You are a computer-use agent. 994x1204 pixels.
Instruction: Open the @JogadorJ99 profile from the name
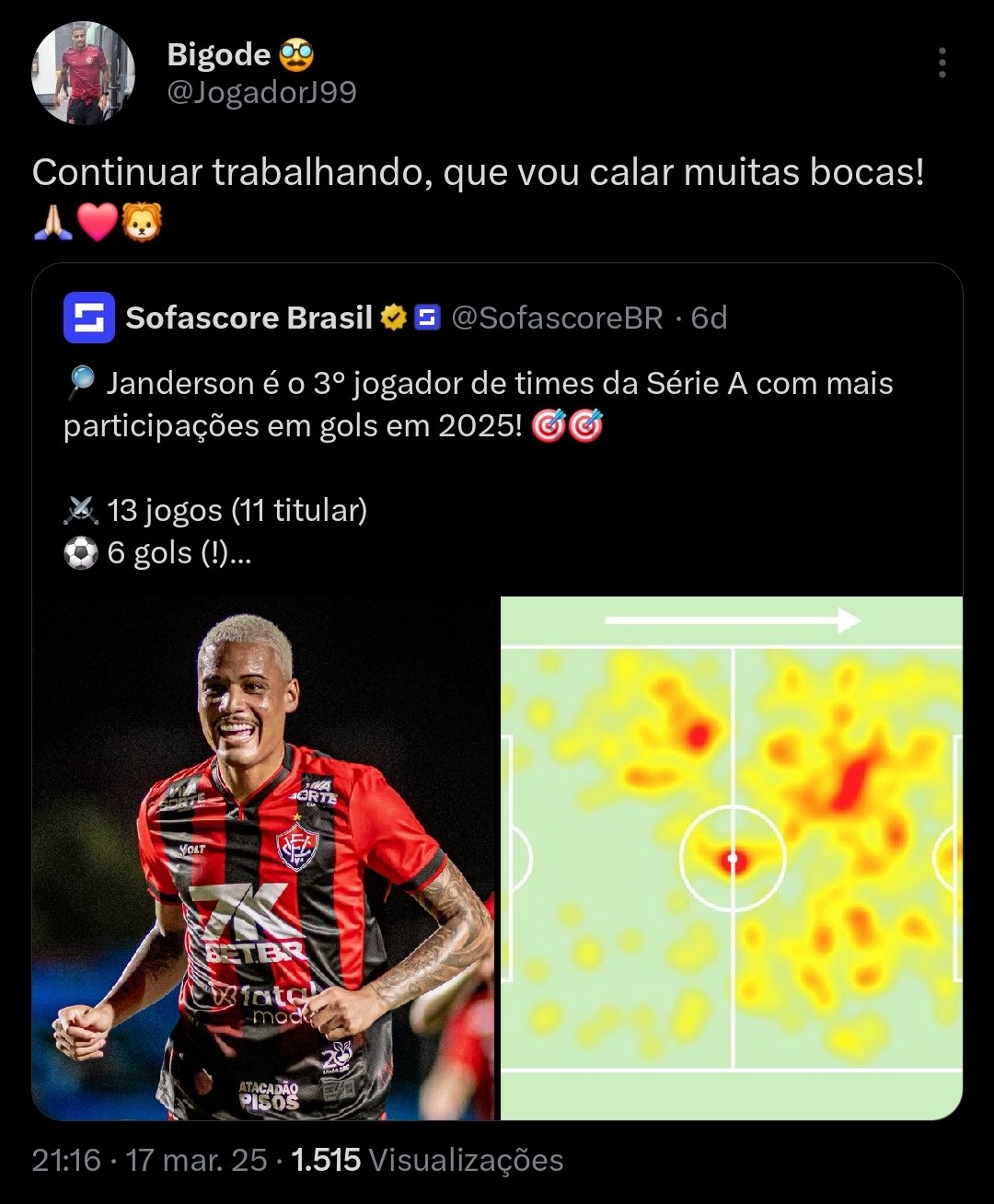pyautogui.click(x=218, y=55)
